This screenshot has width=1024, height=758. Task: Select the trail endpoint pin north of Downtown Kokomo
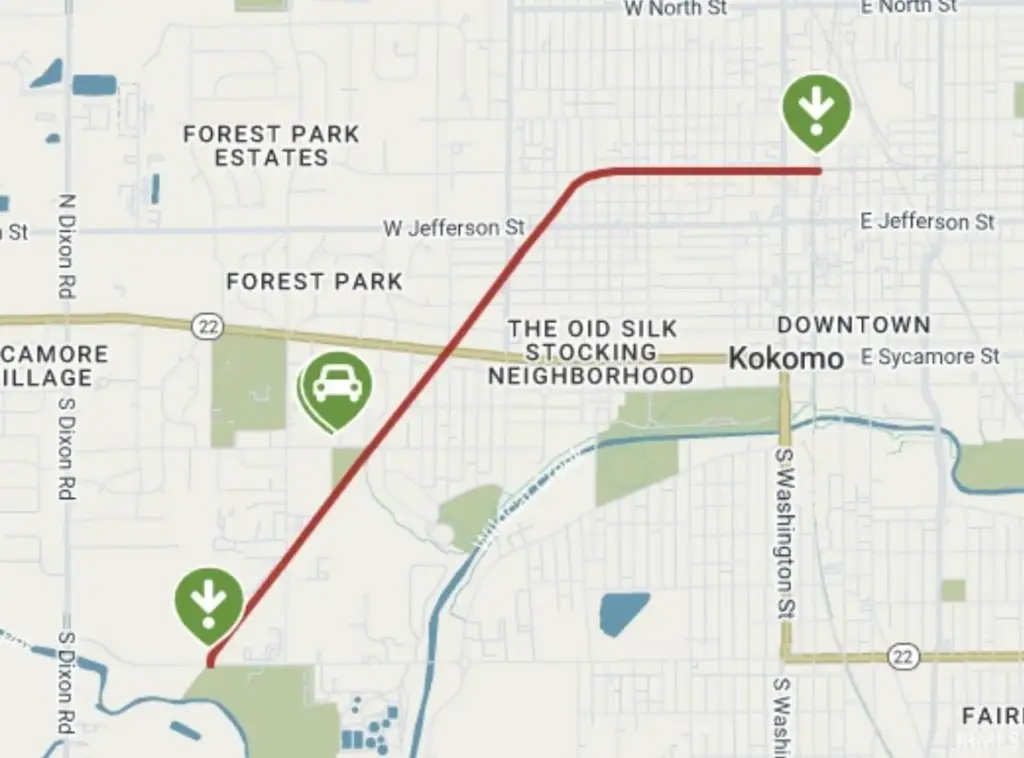(817, 108)
